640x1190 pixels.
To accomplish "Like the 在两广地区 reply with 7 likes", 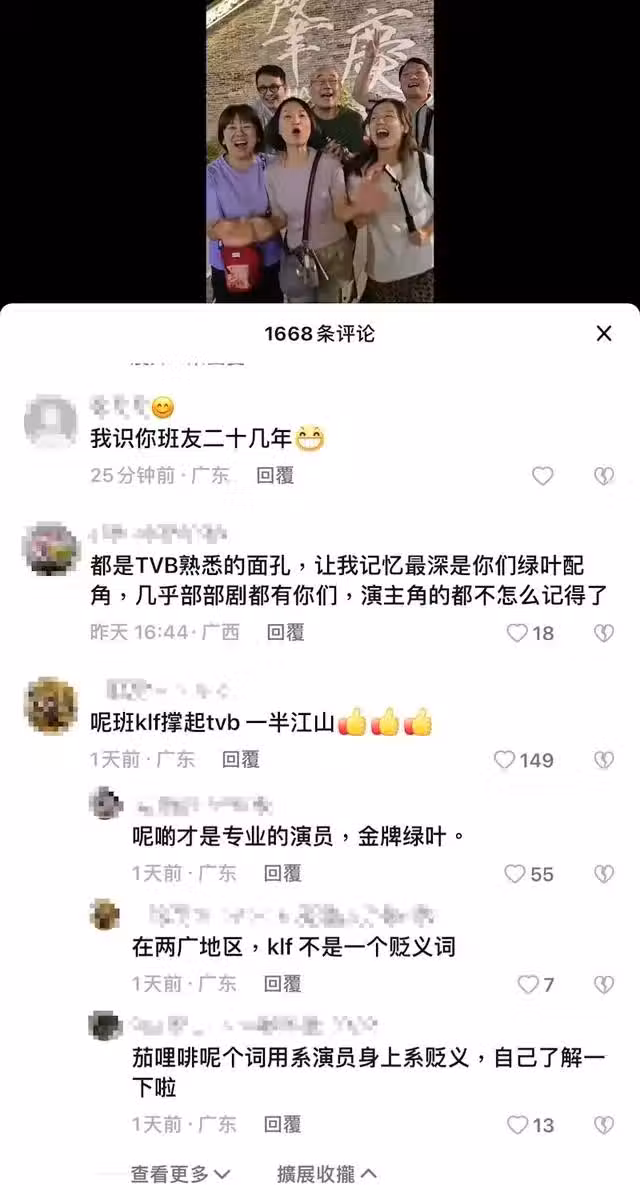I will [x=528, y=984].
